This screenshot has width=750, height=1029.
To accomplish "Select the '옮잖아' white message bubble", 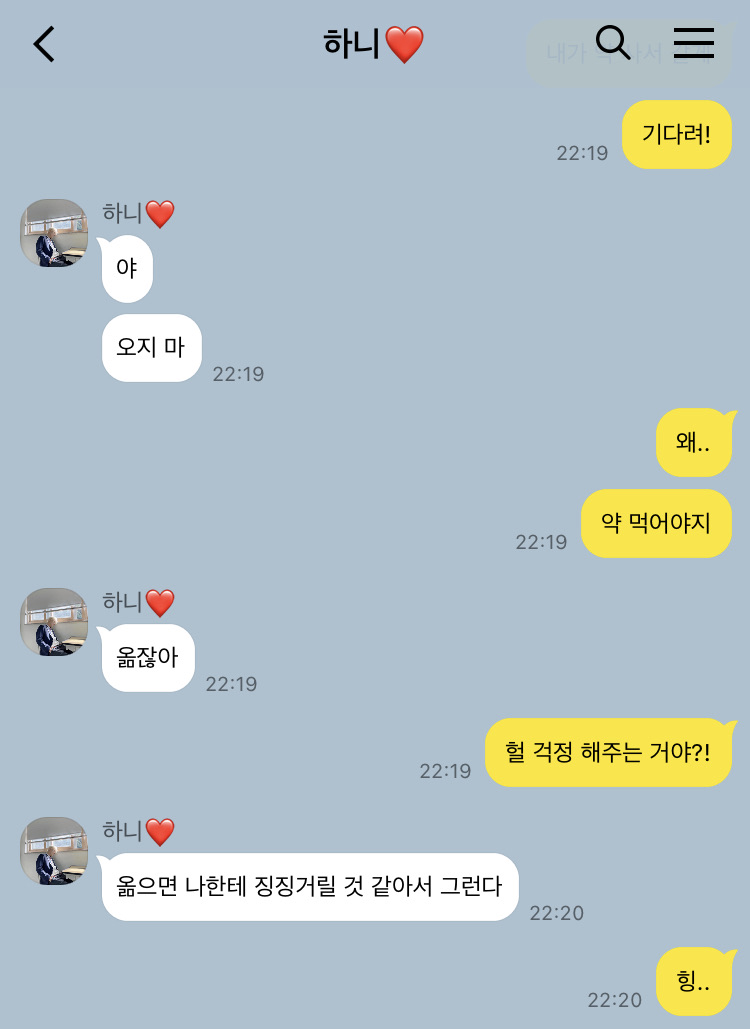I will coord(147,657).
